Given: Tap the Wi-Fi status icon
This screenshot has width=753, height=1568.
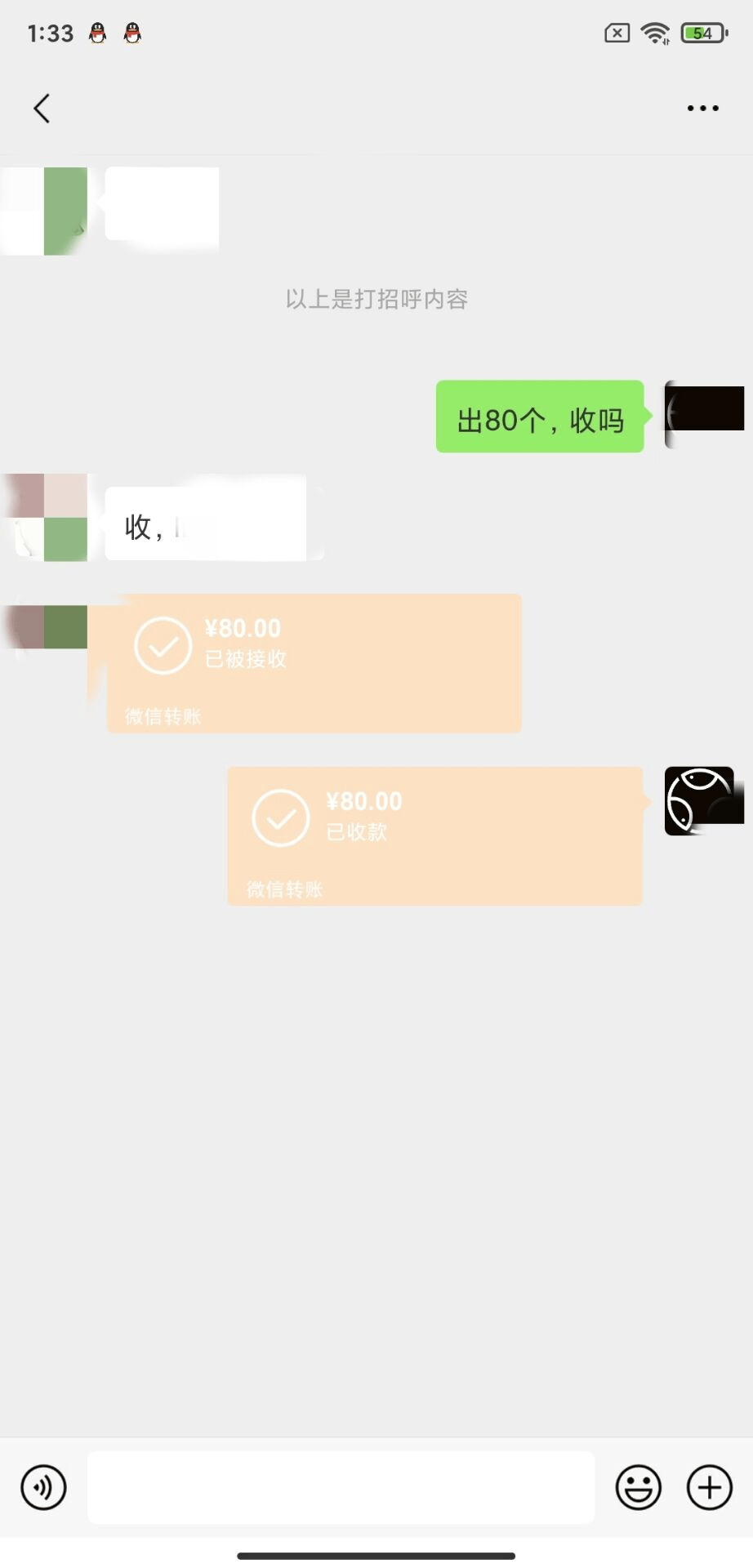Looking at the screenshot, I should tap(654, 33).
